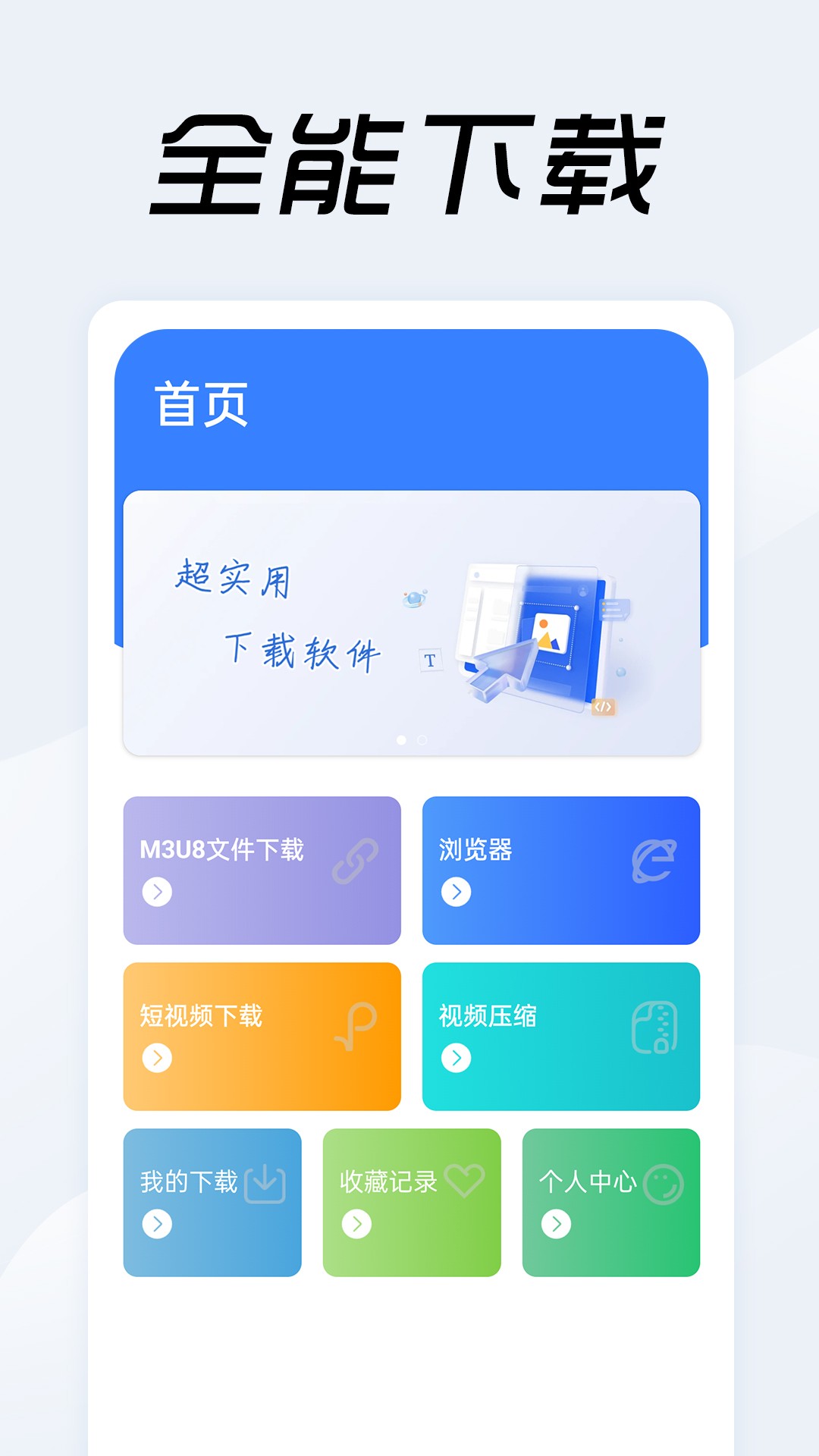The width and height of the screenshot is (819, 1456).
Task: Open 视频压缩 via its circular arrow
Action: (456, 1057)
